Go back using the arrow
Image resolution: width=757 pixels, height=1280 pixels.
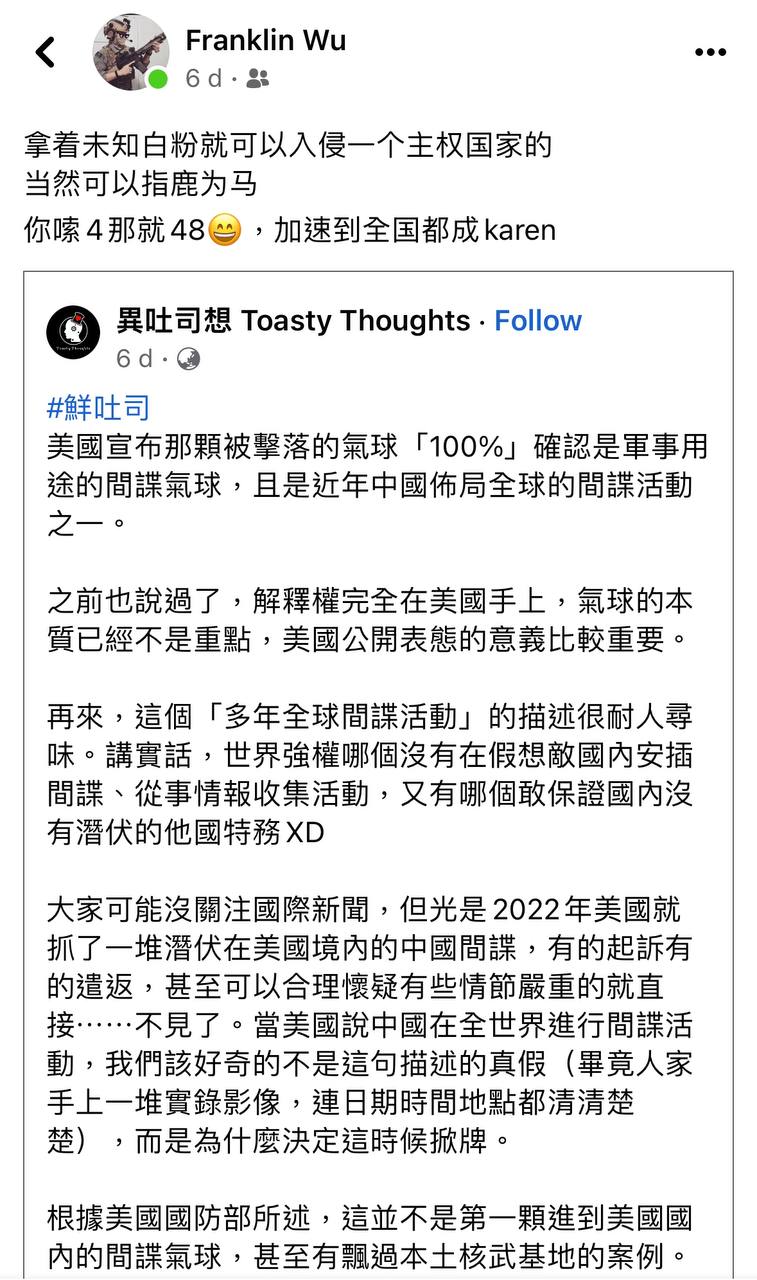pos(46,52)
